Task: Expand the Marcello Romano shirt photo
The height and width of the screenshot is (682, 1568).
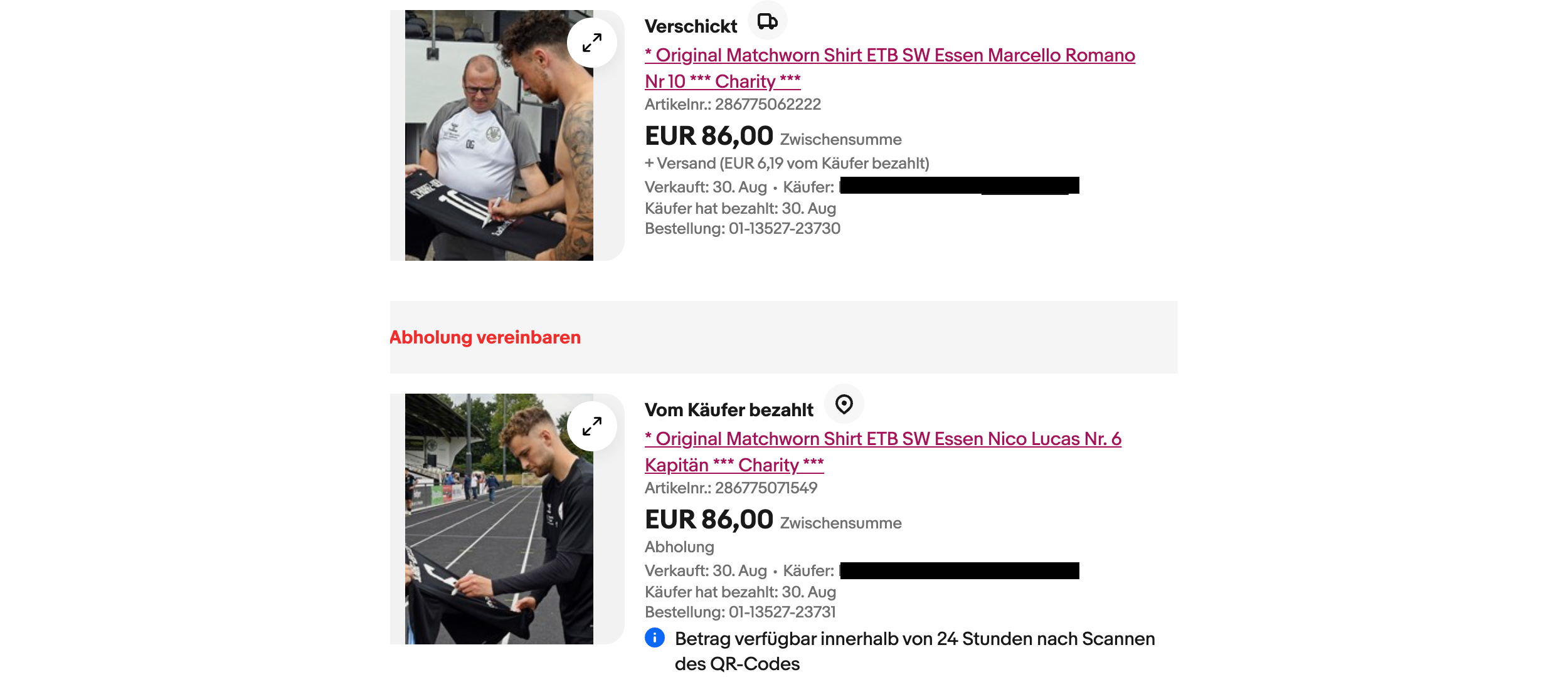Action: click(x=591, y=43)
